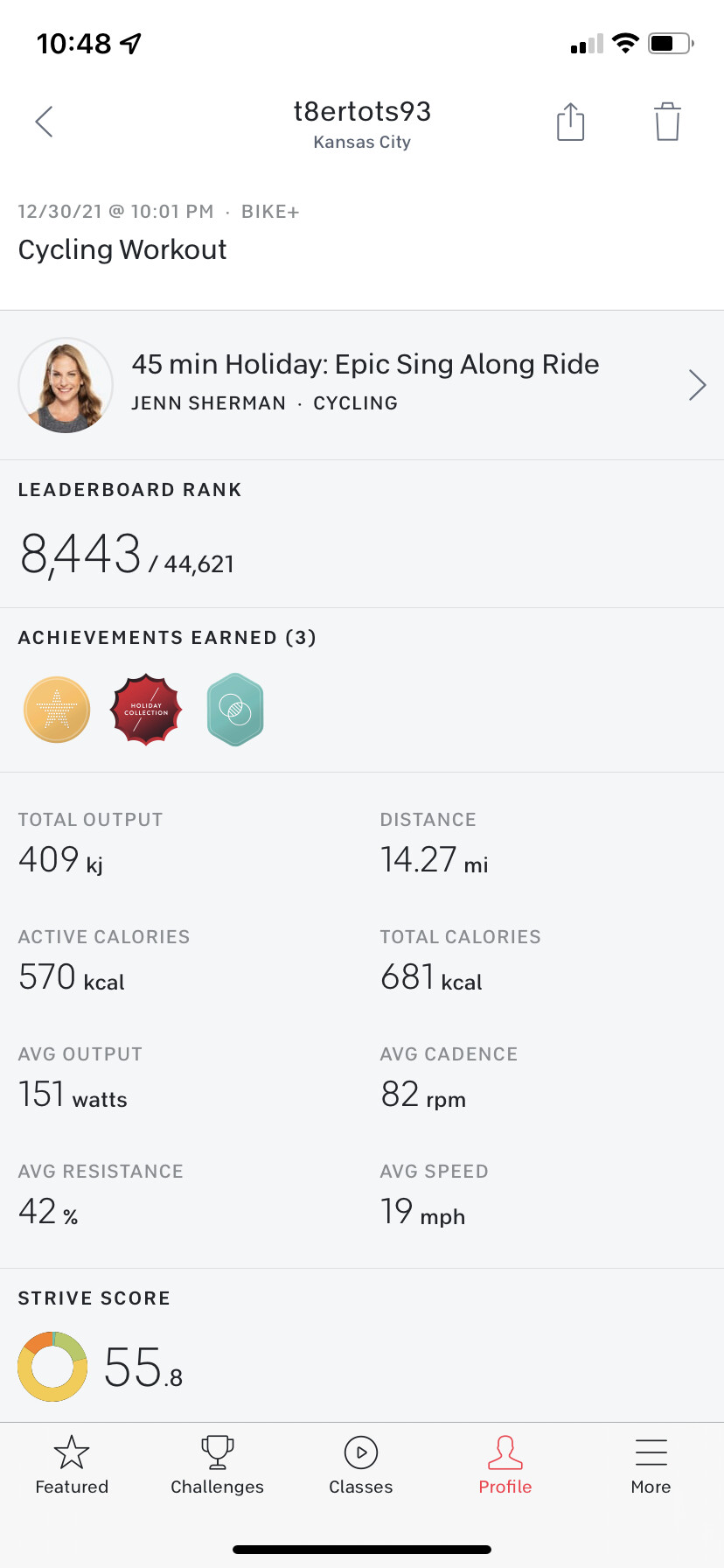Screen dimensions: 724x1568
Task: View the Holiday Collection achievement badge
Action: point(146,710)
